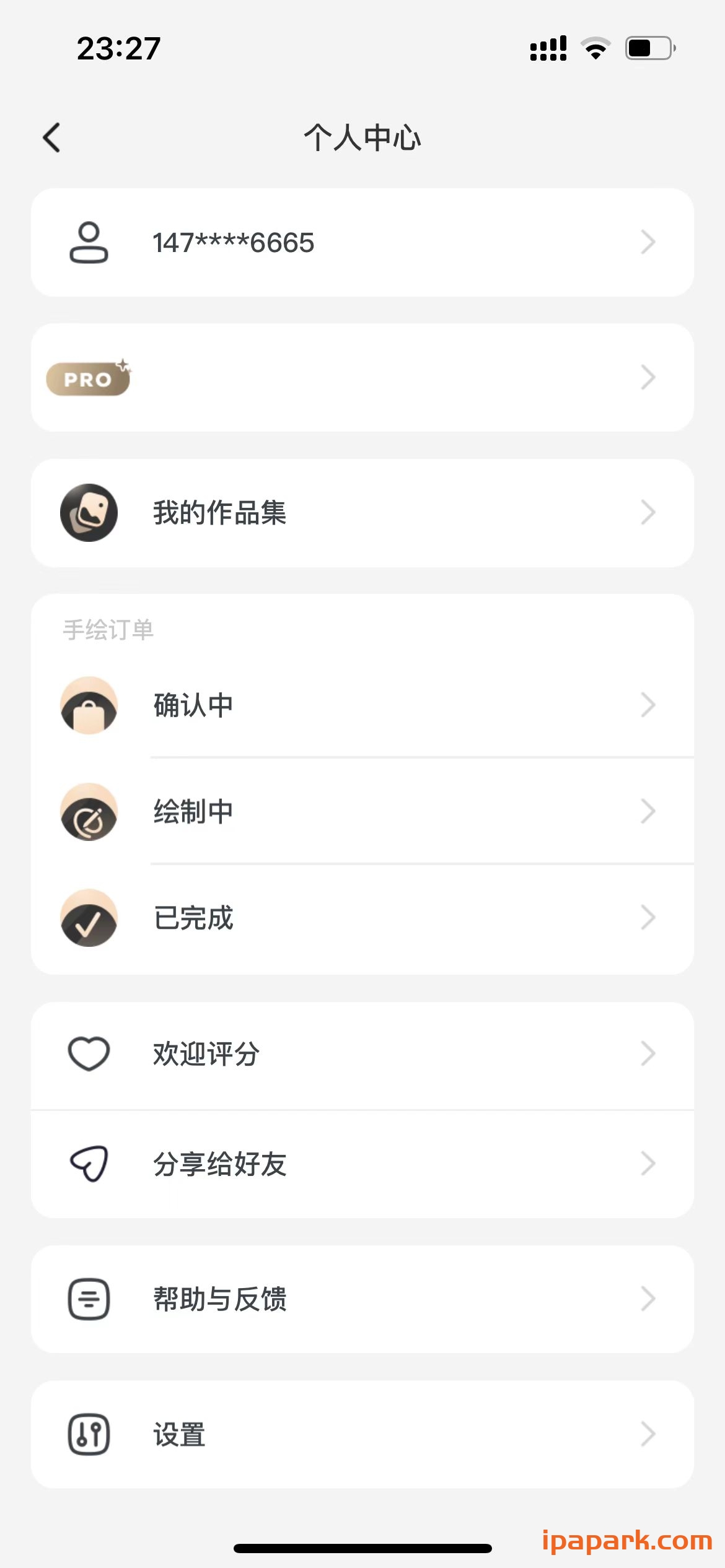Click the 我的作品集 portfolio icon

[88, 513]
